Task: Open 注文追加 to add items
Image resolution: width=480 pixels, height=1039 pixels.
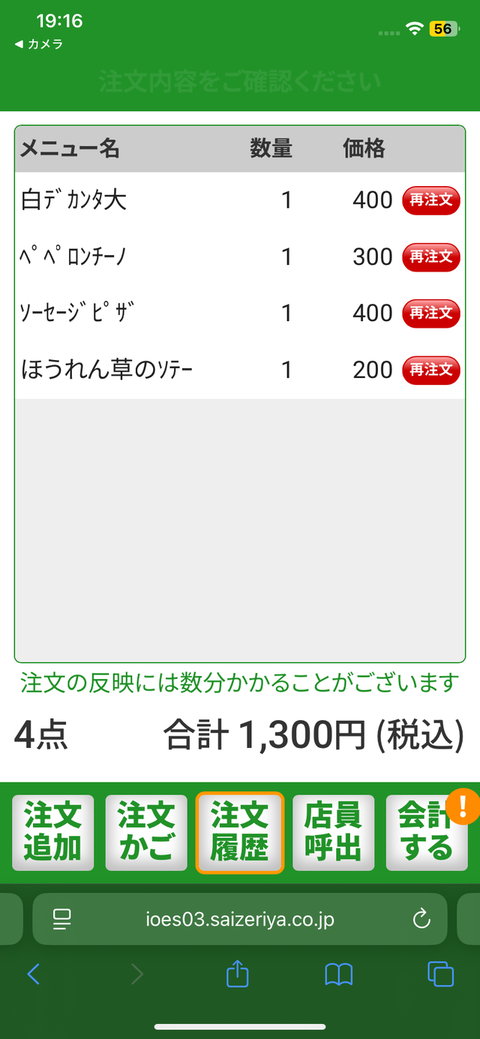Action: coord(53,832)
